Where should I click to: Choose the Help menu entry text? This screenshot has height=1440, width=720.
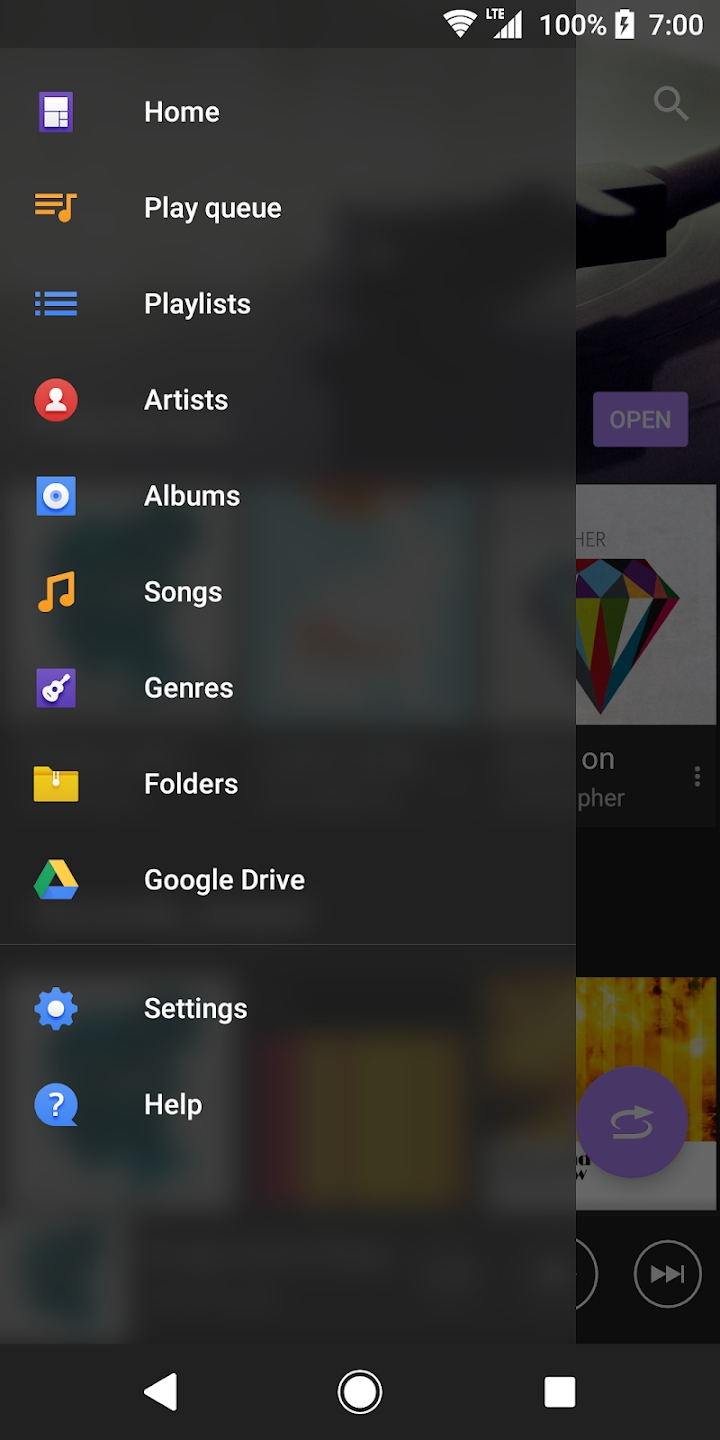(x=172, y=1105)
